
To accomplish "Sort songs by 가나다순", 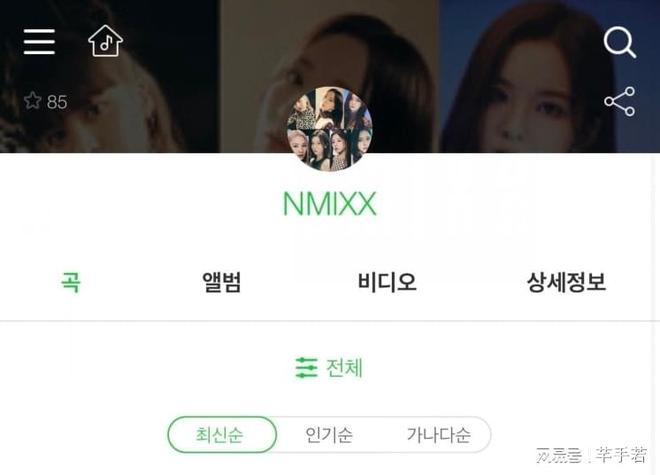I will [438, 435].
